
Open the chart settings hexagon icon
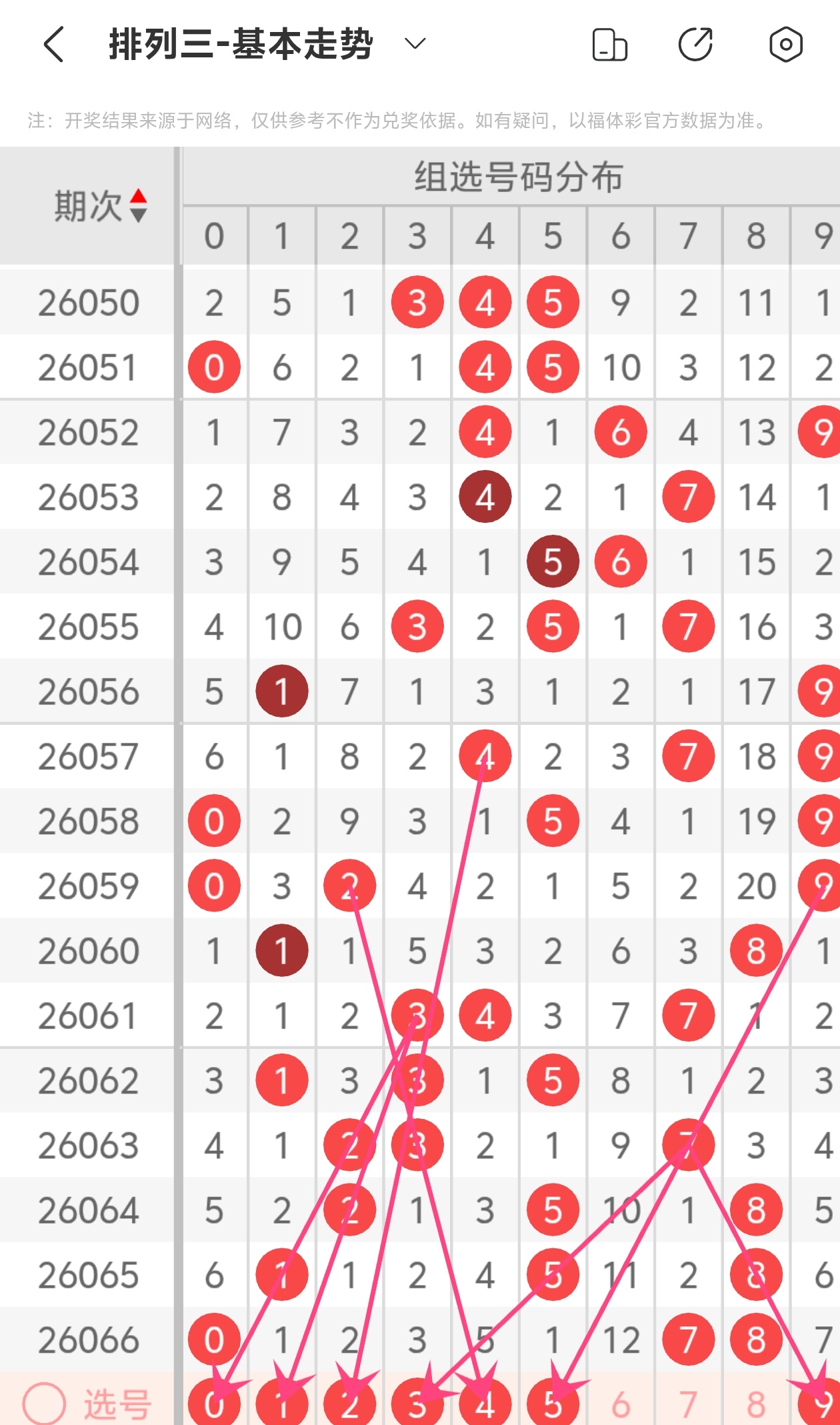(786, 45)
